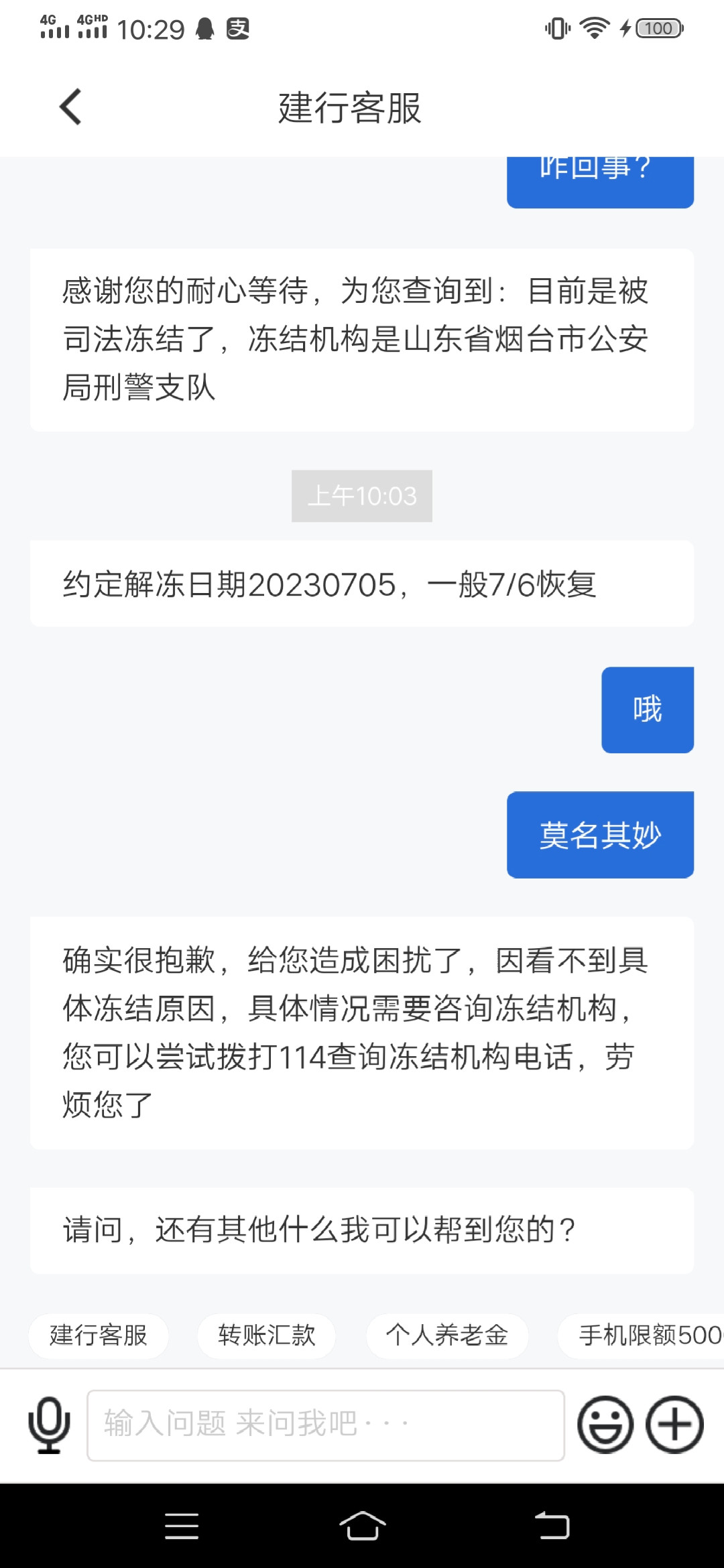Open system recent apps menu

coord(182,1526)
